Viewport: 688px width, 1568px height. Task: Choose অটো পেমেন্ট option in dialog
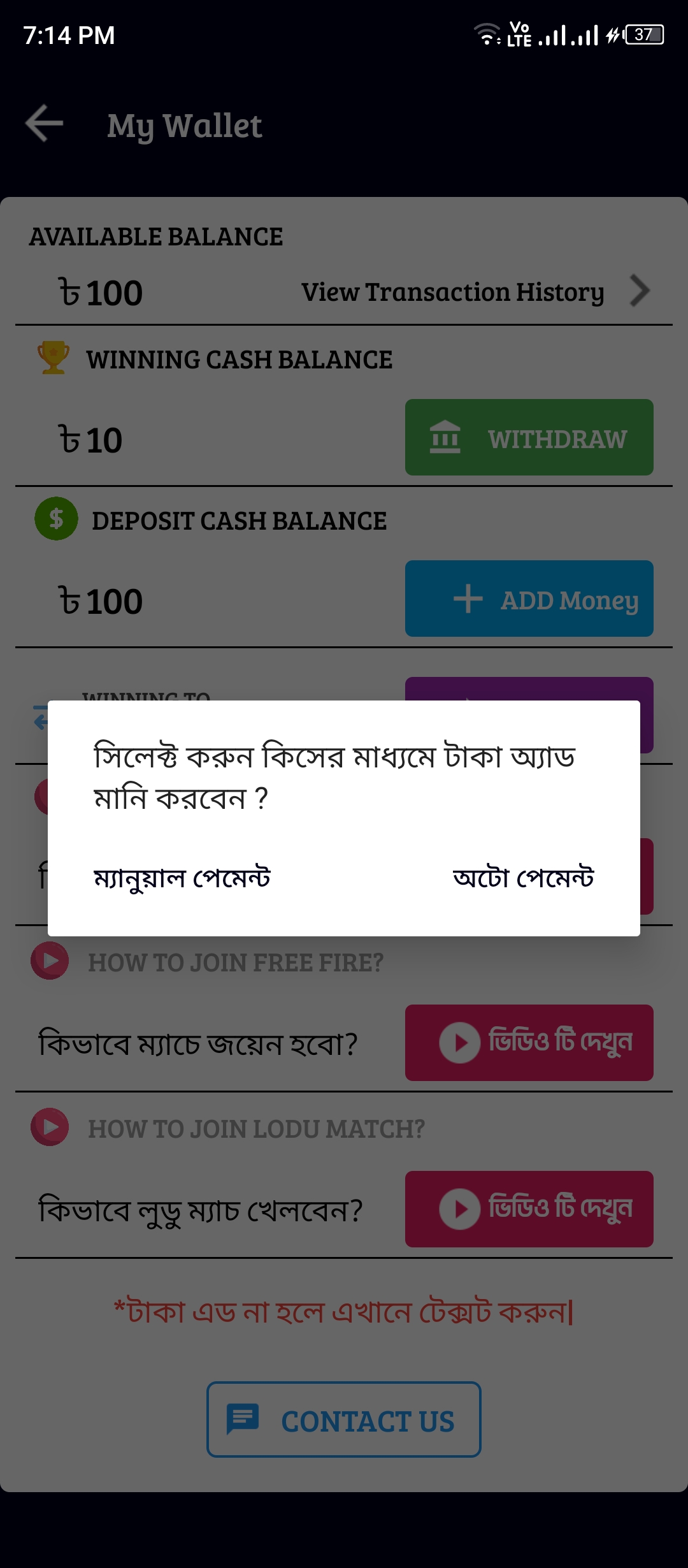coord(523,878)
